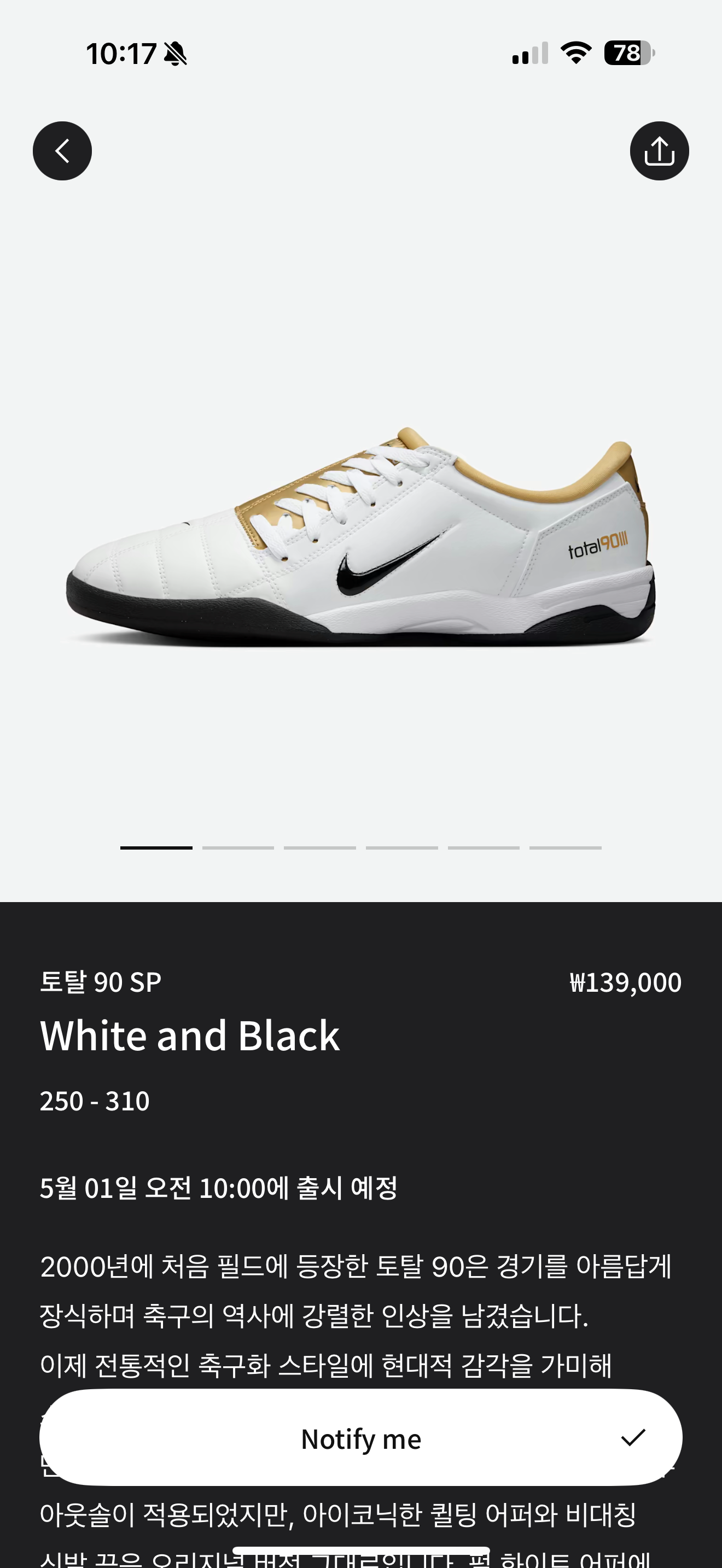Go back using the arrow button
The width and height of the screenshot is (722, 1568).
coord(62,151)
